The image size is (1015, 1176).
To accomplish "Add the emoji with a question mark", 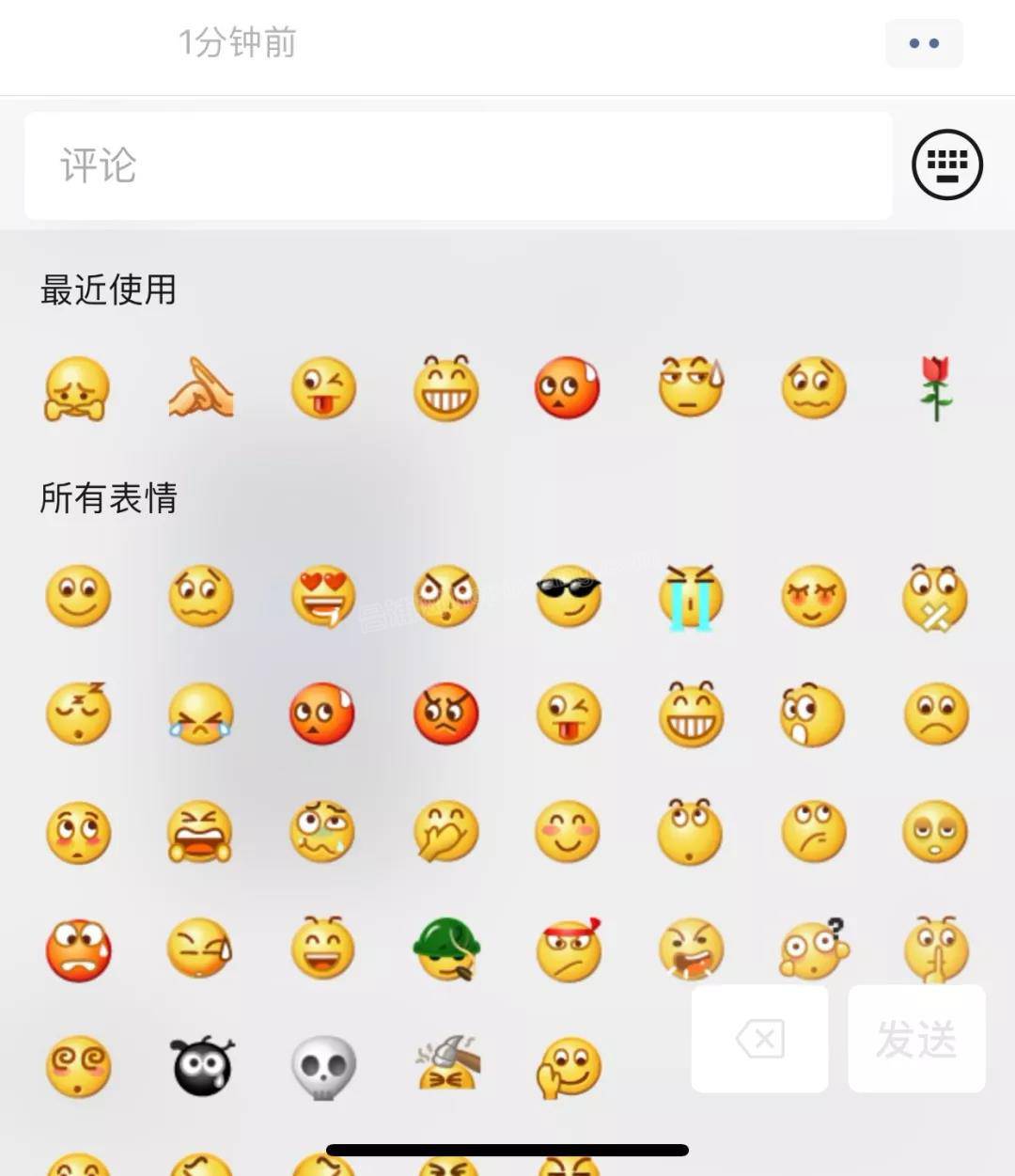I will tap(814, 949).
